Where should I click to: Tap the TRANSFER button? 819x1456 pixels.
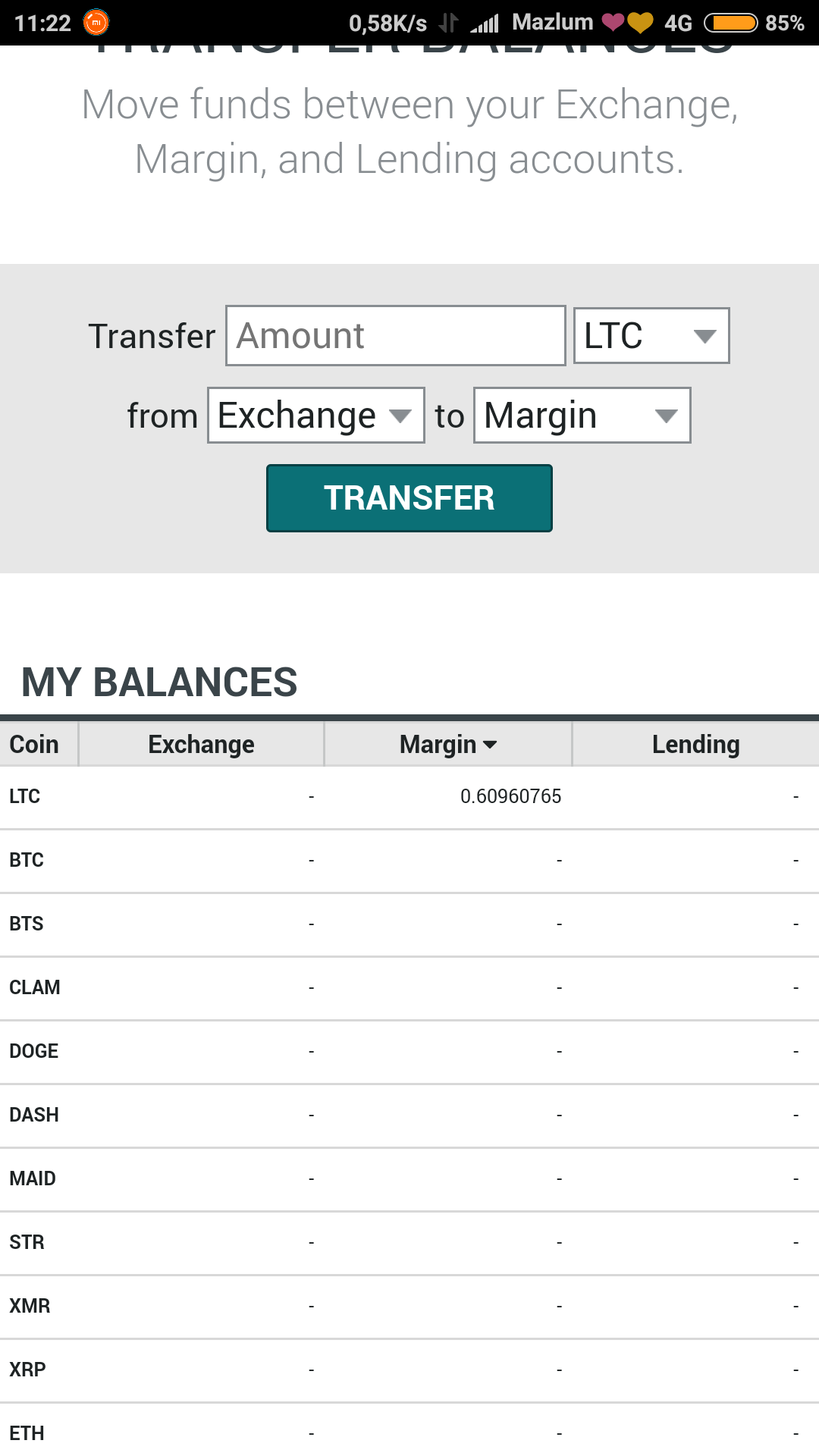tap(409, 498)
